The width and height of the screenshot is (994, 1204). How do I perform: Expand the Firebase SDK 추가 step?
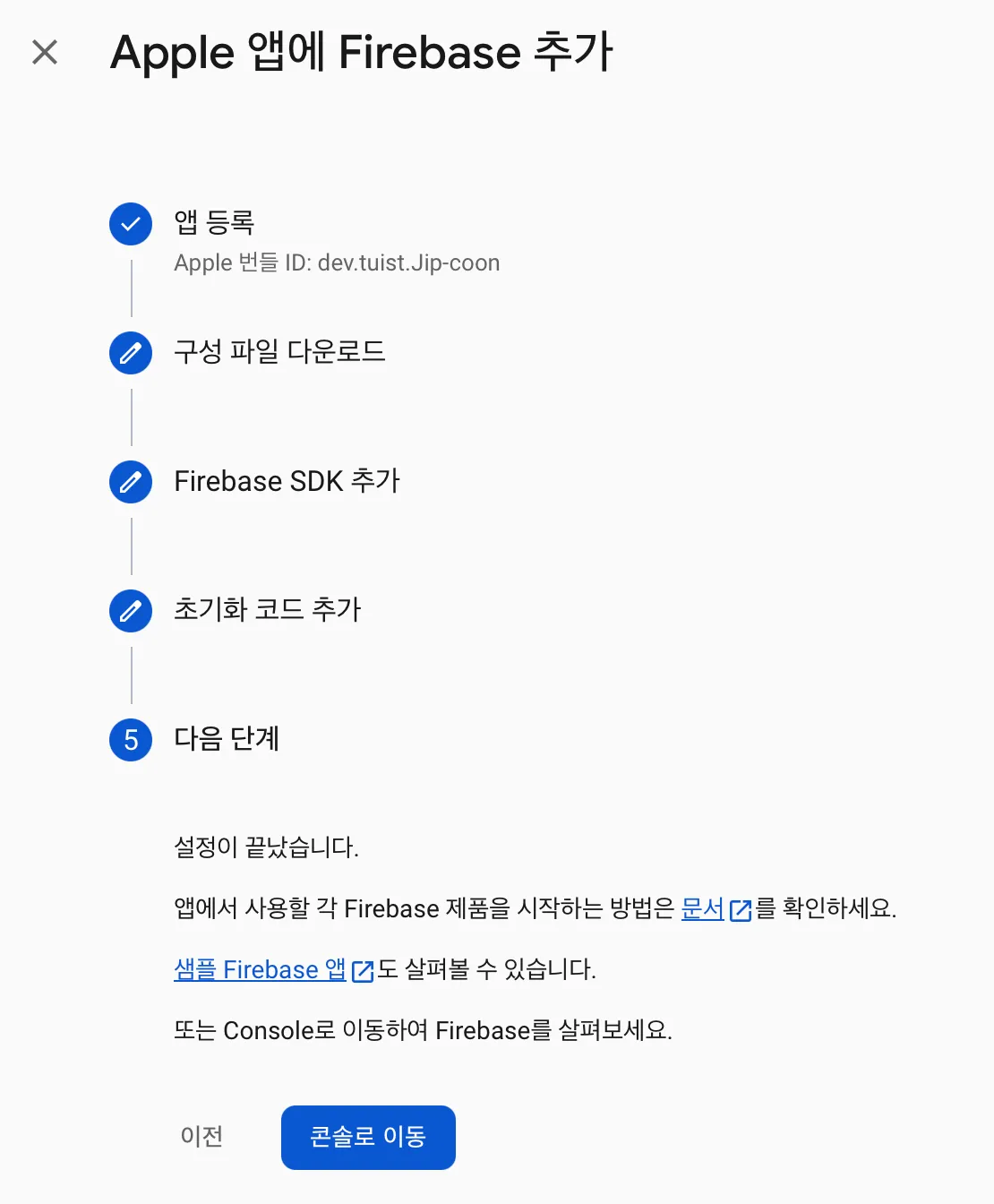click(287, 481)
